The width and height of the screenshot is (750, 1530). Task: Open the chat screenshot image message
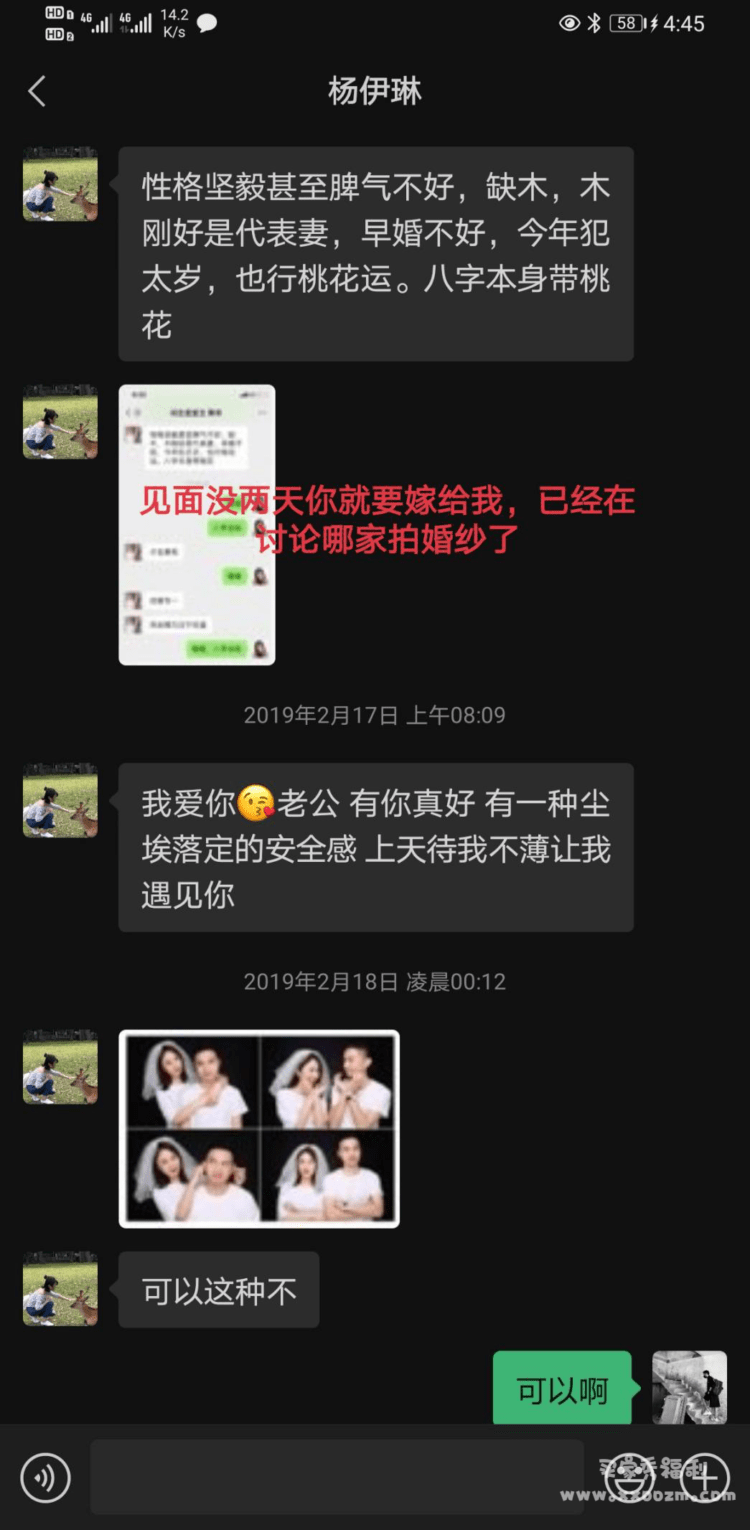click(x=197, y=525)
